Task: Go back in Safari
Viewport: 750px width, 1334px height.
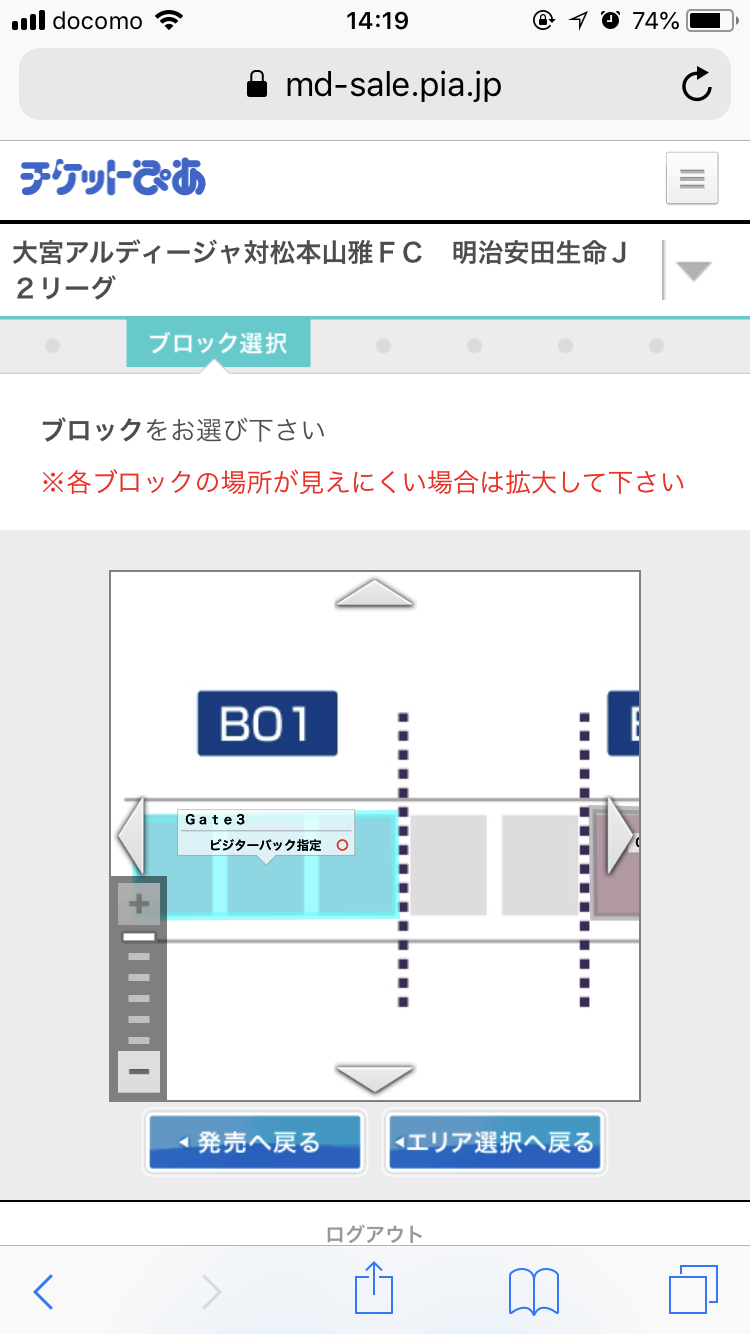Action: (43, 1291)
